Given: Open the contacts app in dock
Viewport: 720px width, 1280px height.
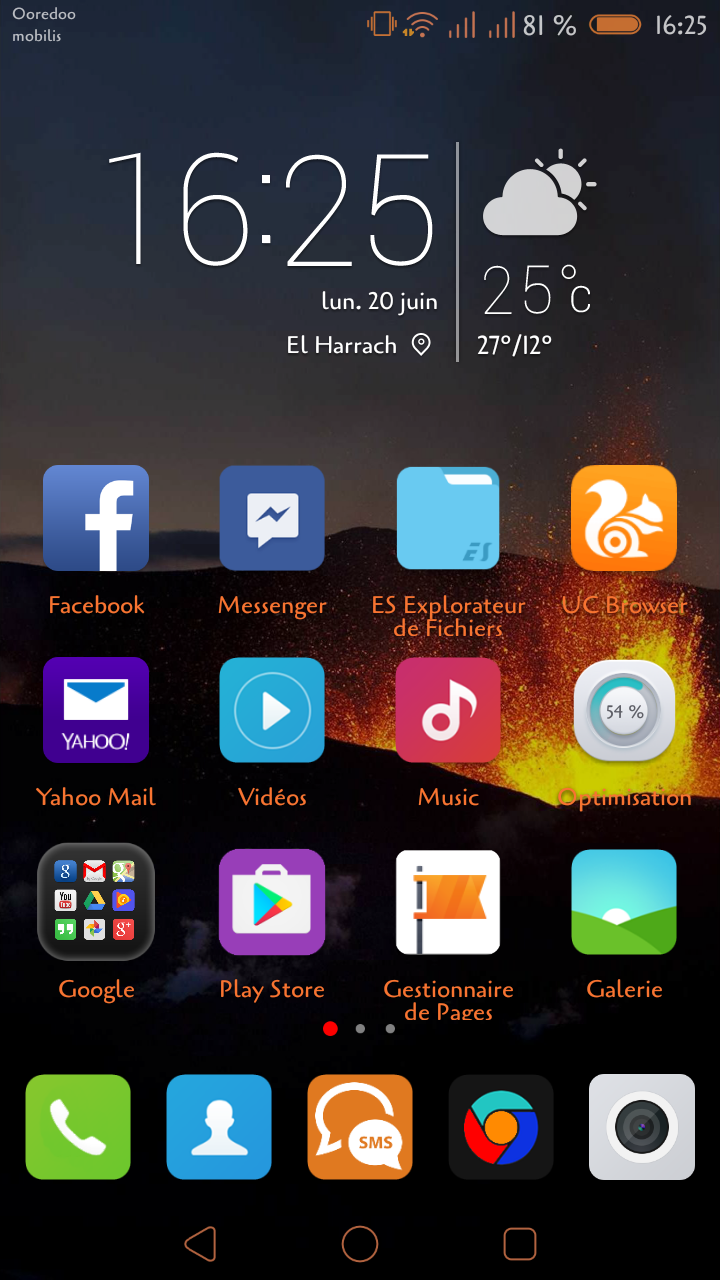Looking at the screenshot, I should (x=219, y=1127).
